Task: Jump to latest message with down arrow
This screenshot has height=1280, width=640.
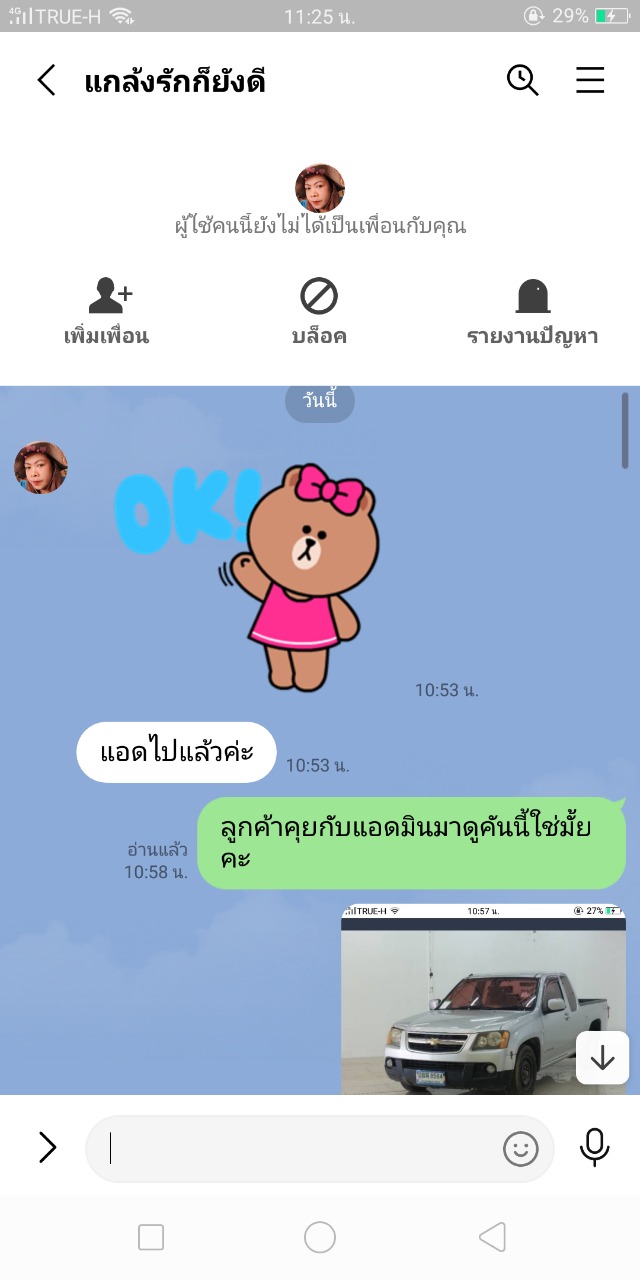Action: [x=602, y=1057]
